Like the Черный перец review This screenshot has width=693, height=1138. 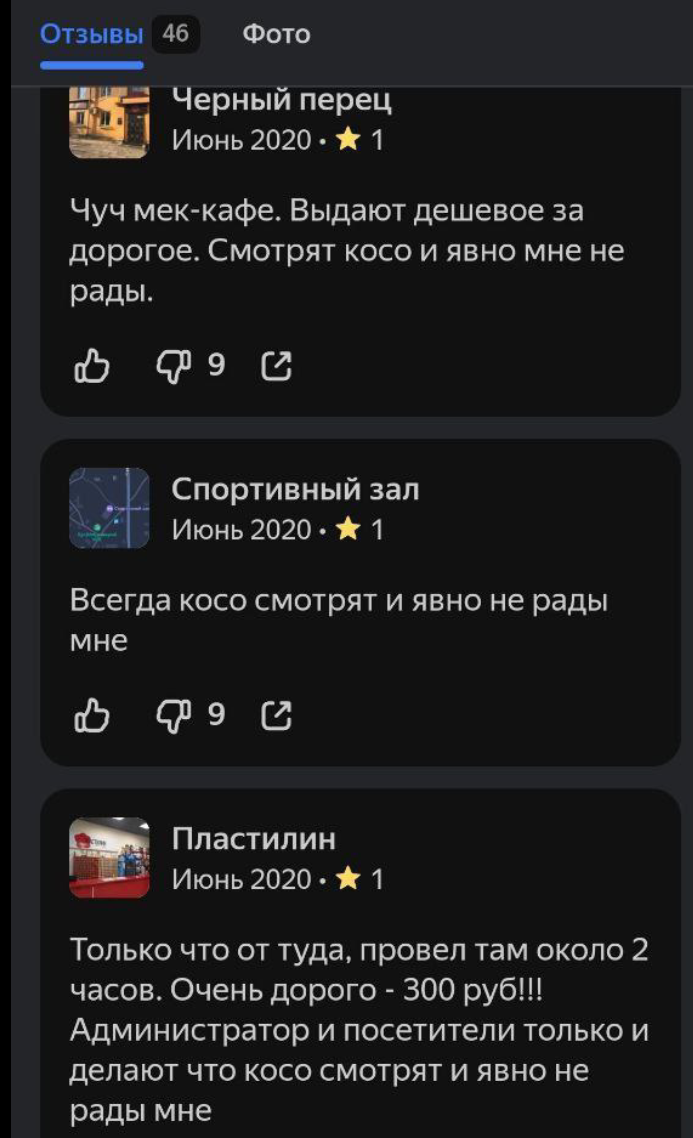tap(92, 368)
